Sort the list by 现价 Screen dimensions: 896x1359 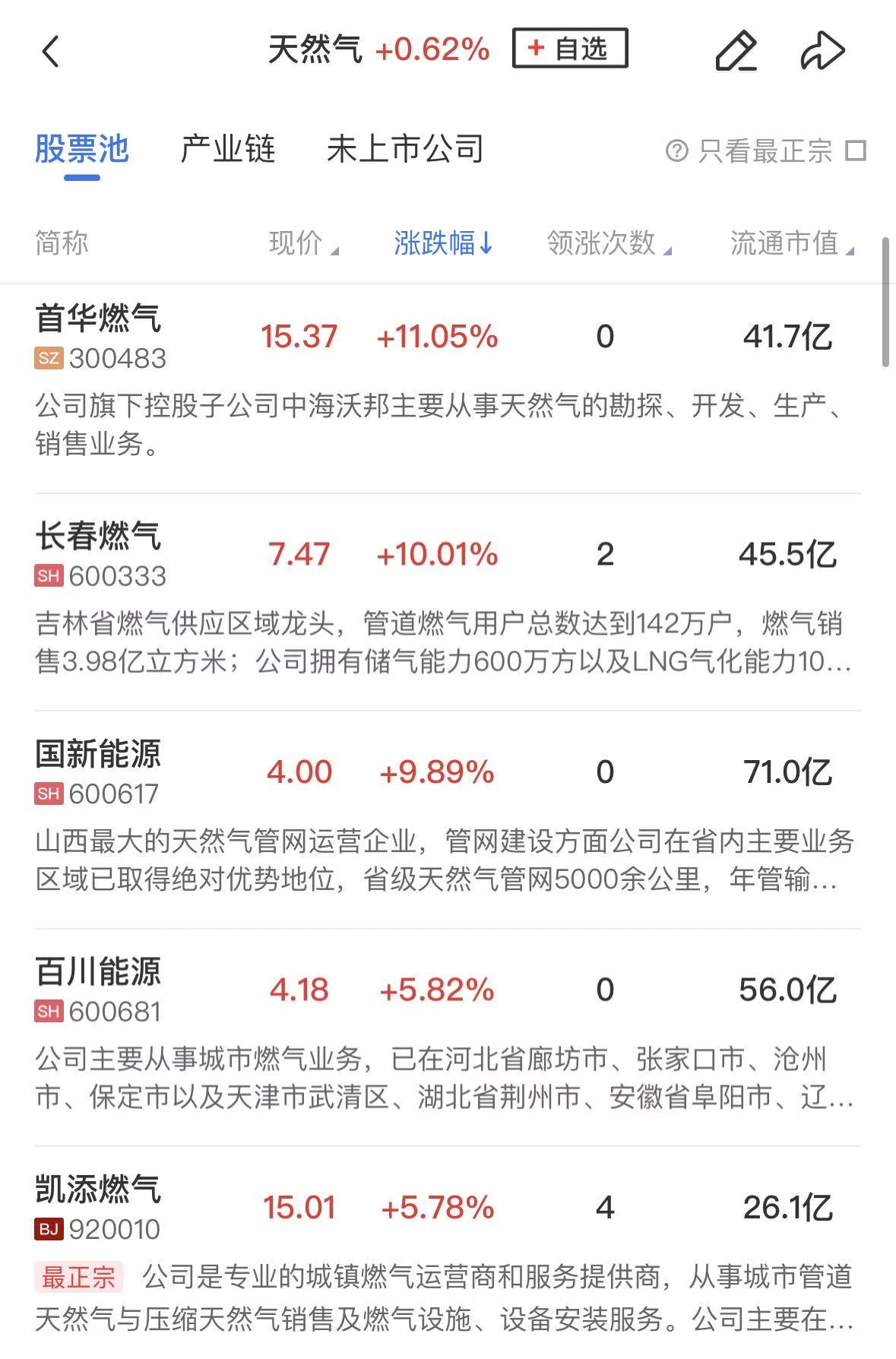click(x=303, y=243)
